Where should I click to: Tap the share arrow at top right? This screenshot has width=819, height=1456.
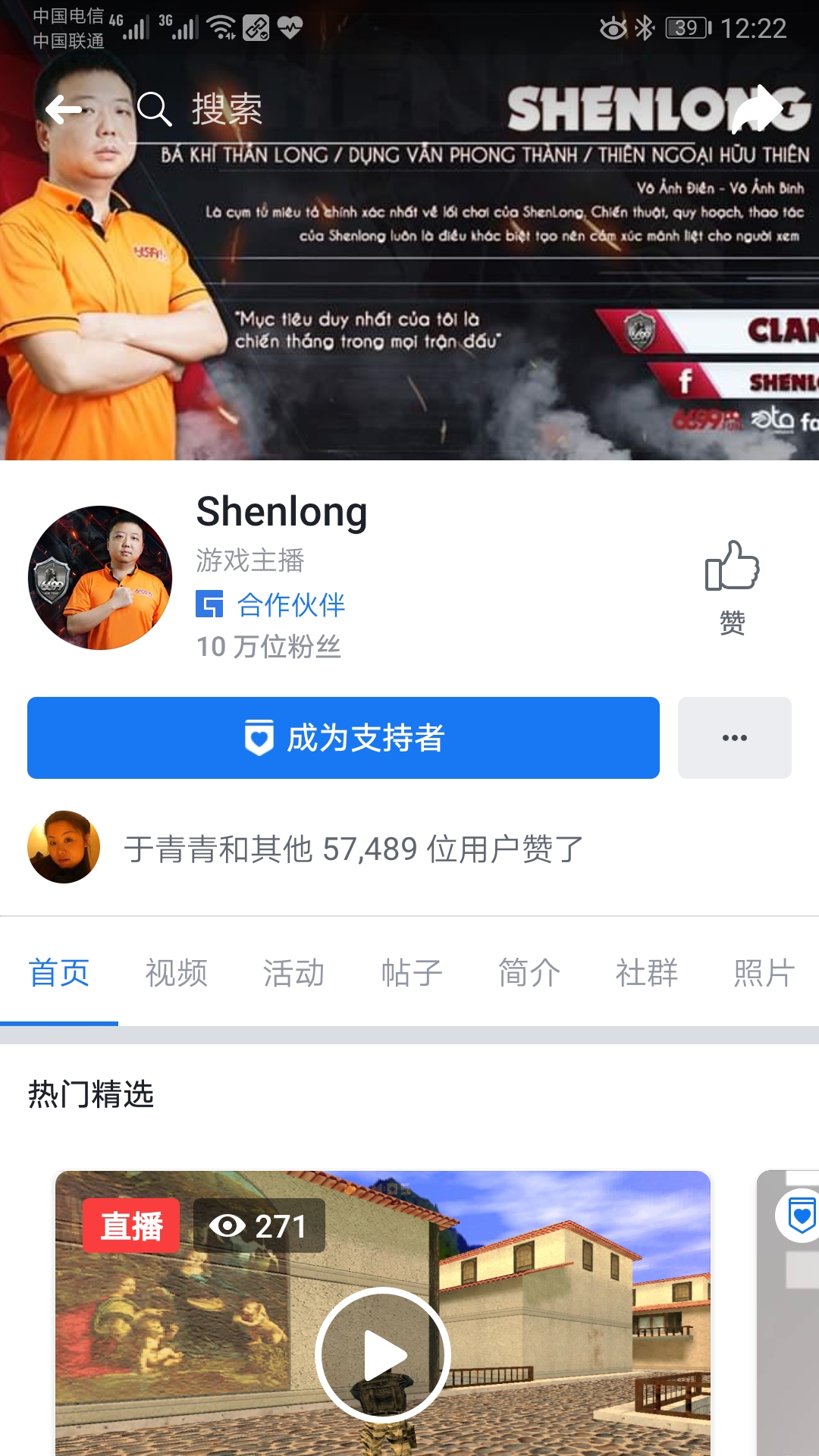coord(758,108)
